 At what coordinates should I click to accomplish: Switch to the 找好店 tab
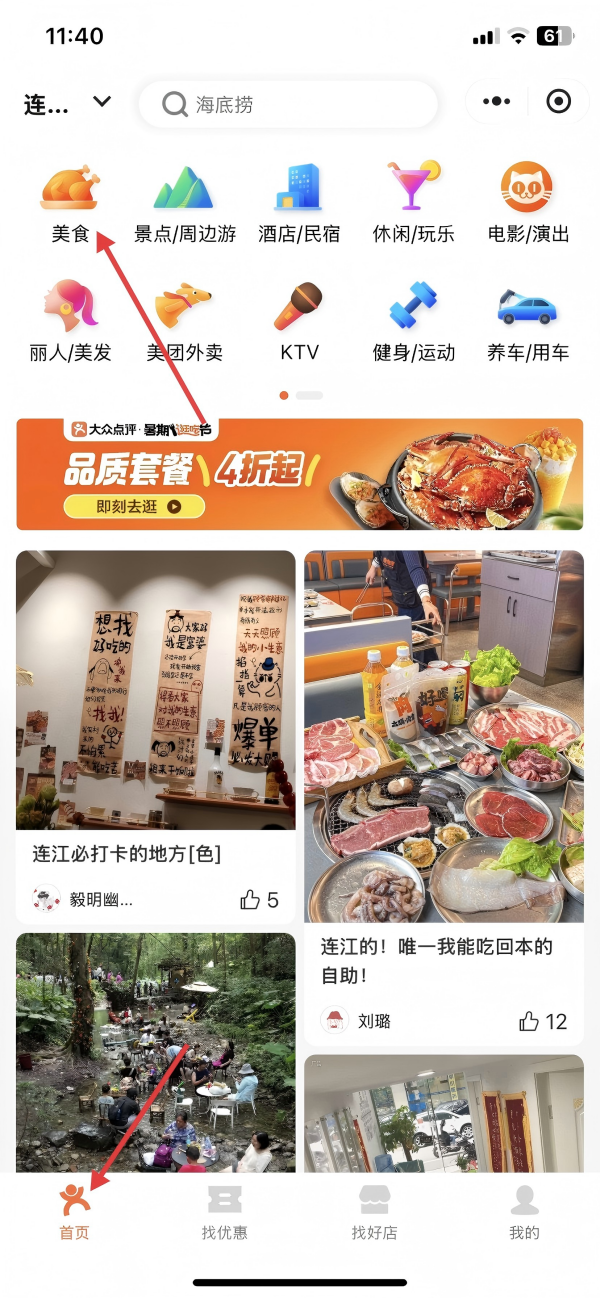pos(374,1212)
